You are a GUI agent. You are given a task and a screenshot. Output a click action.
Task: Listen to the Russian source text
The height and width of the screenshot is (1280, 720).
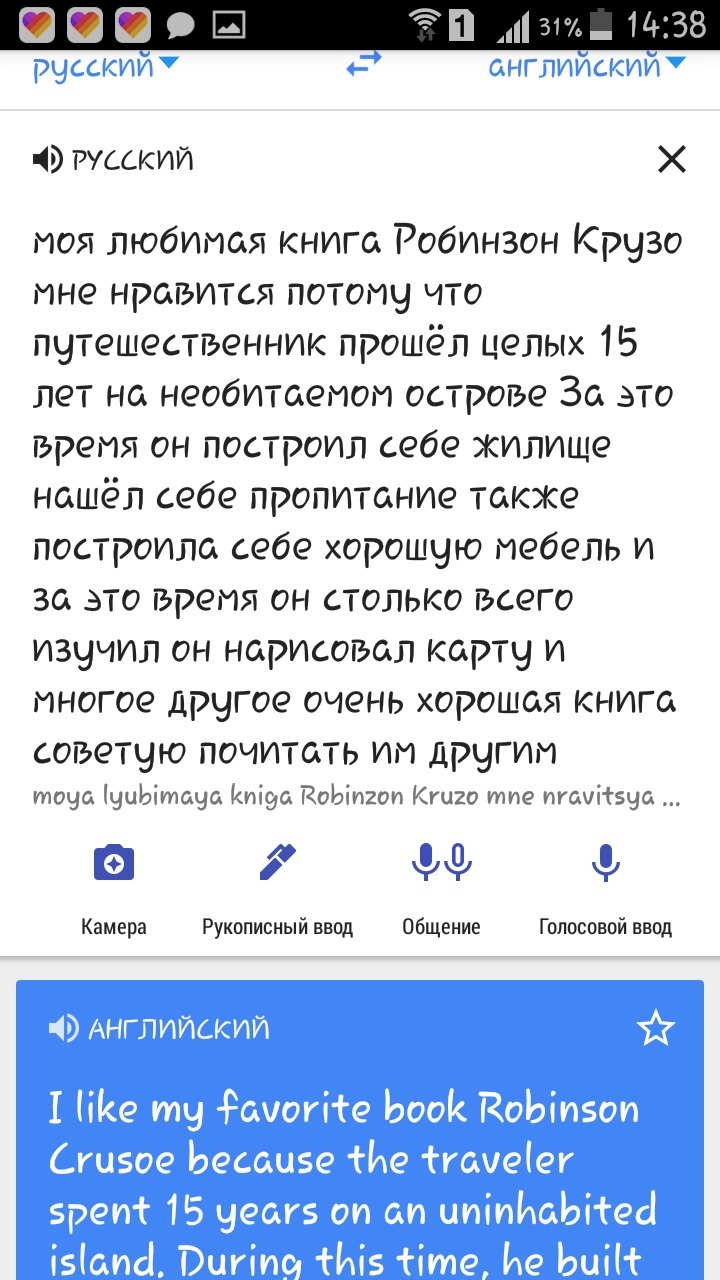coord(48,159)
